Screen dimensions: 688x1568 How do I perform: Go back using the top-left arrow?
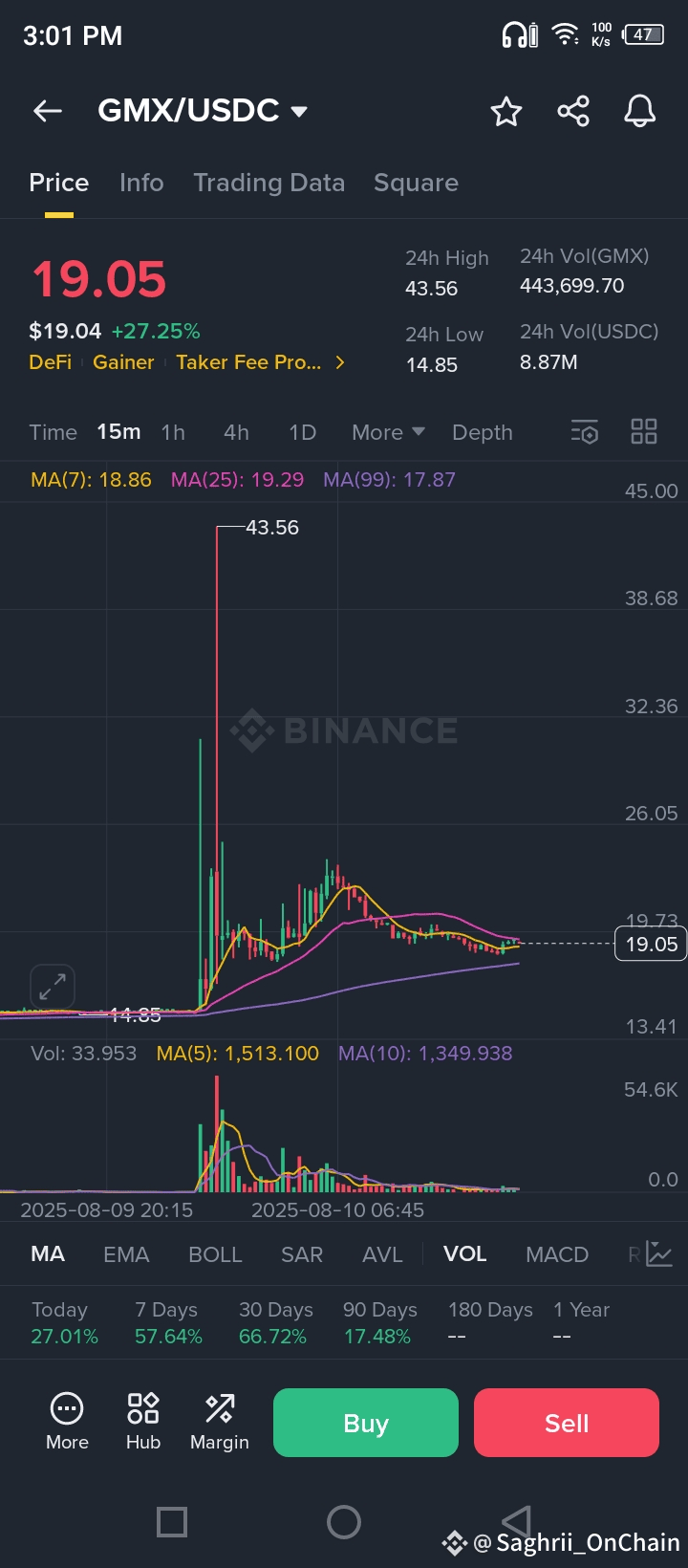48,111
